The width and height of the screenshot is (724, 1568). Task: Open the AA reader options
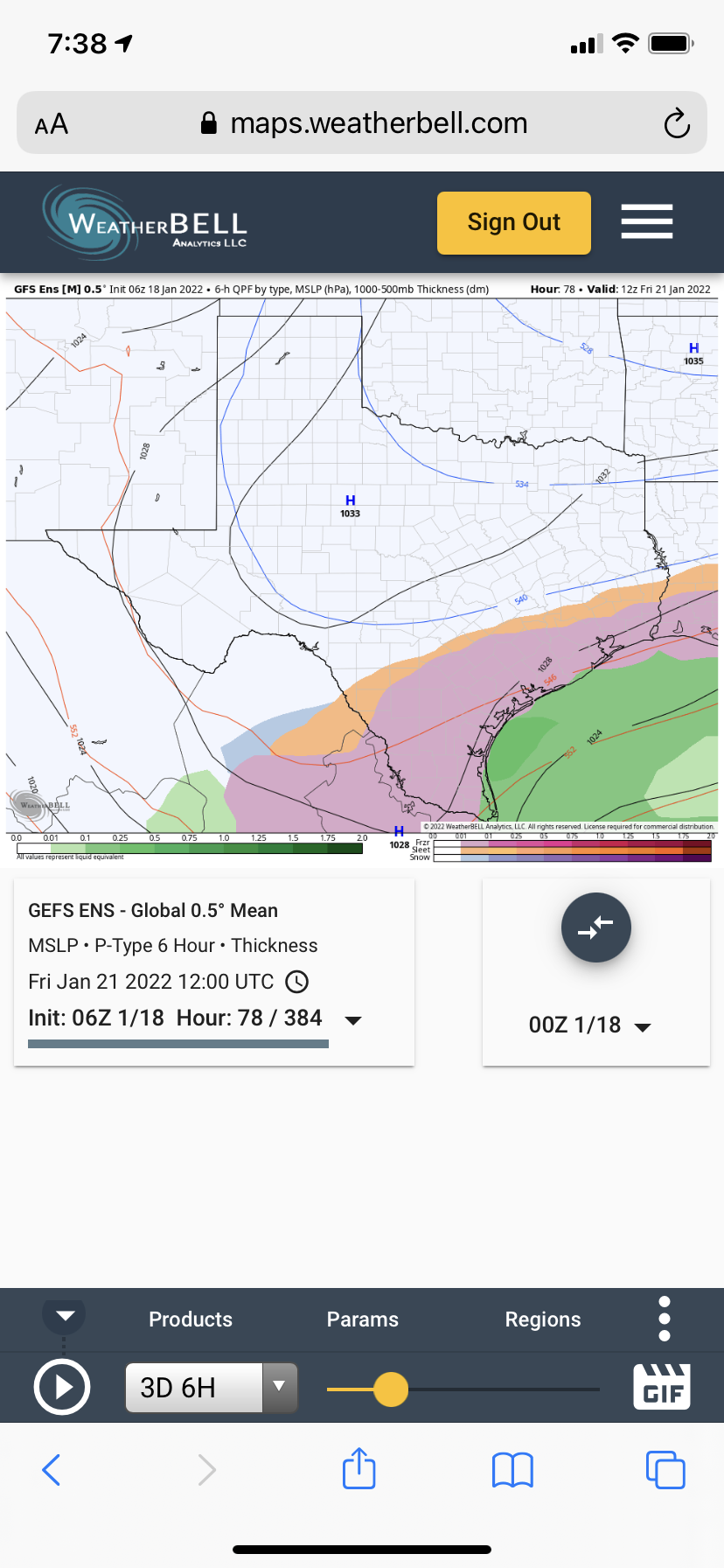point(52,124)
